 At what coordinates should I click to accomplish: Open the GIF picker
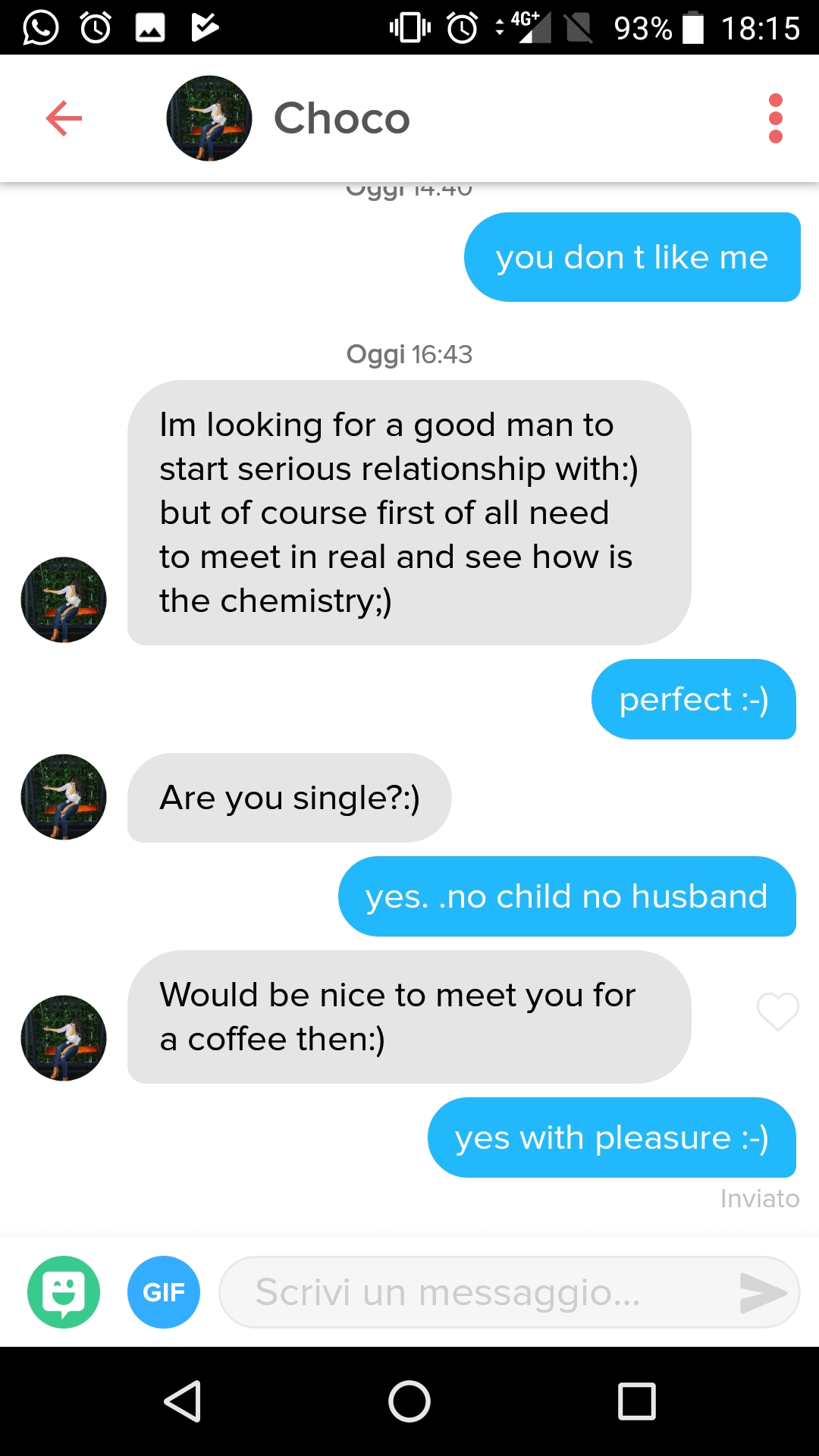point(164,1292)
